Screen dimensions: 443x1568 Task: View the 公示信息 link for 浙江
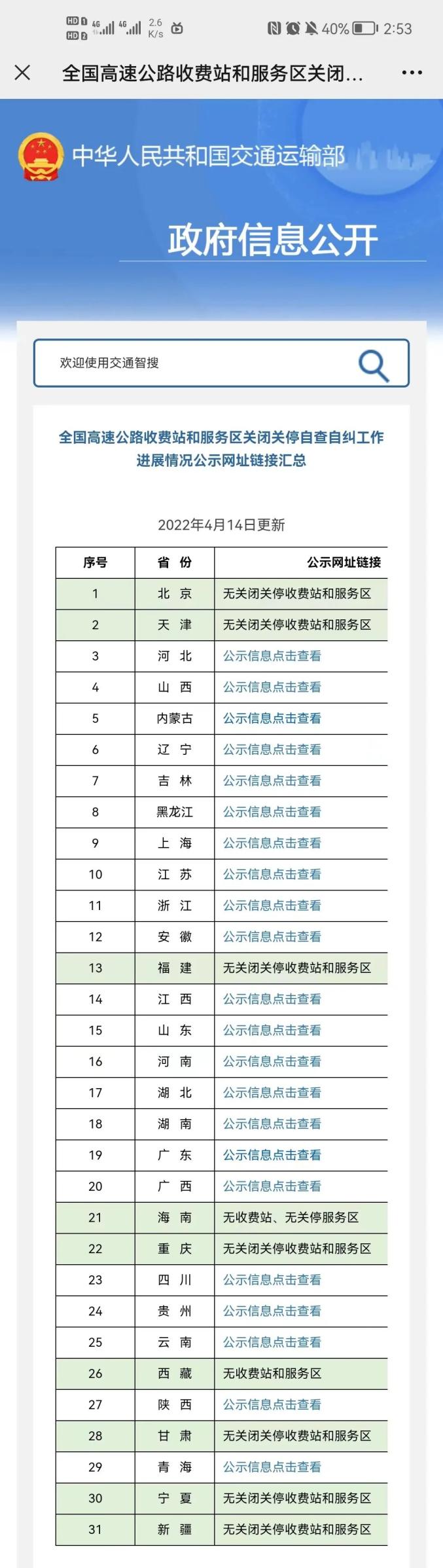point(272,905)
